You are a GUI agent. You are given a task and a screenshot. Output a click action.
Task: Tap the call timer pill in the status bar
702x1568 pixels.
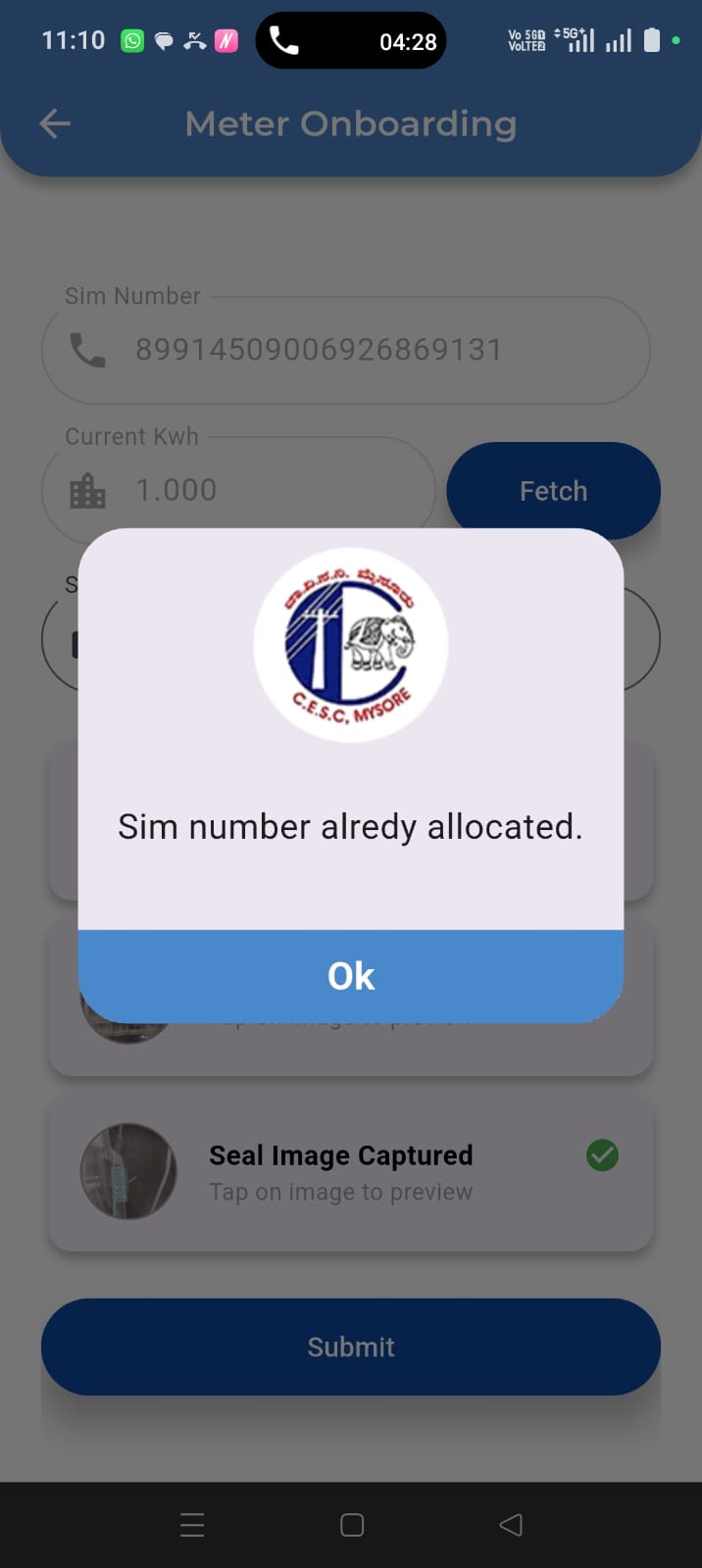coord(351,41)
